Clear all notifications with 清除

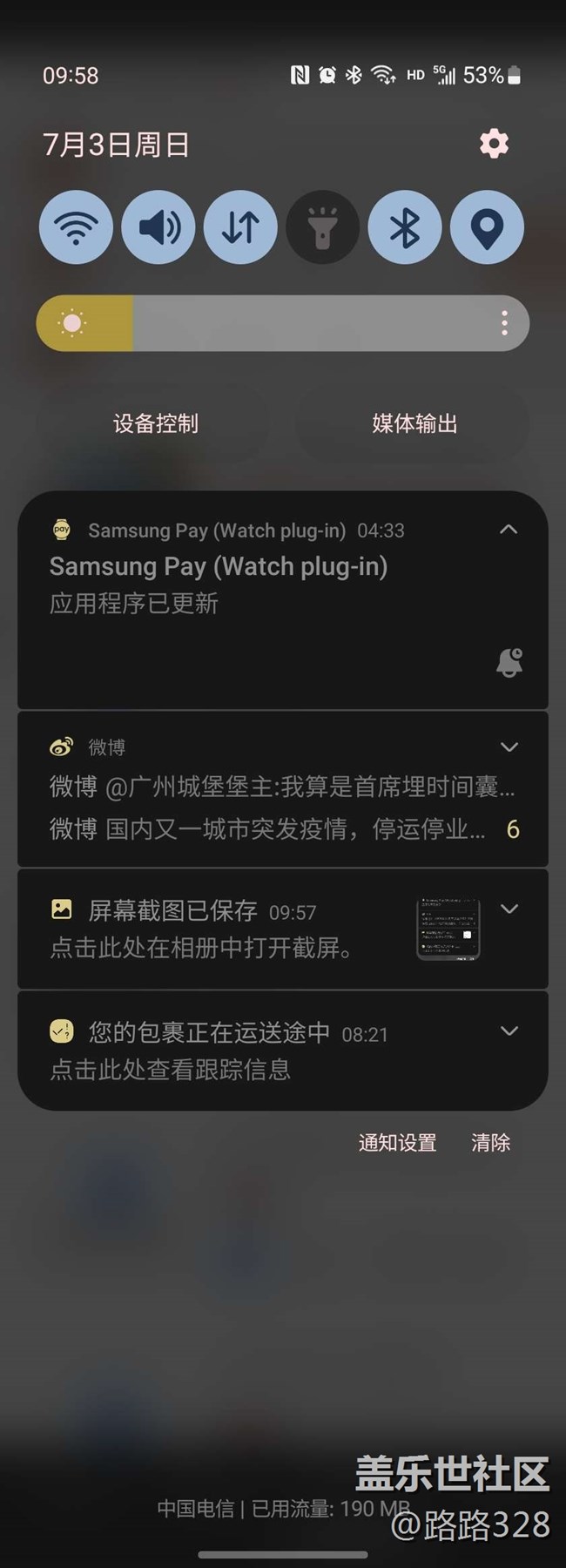coord(490,1143)
